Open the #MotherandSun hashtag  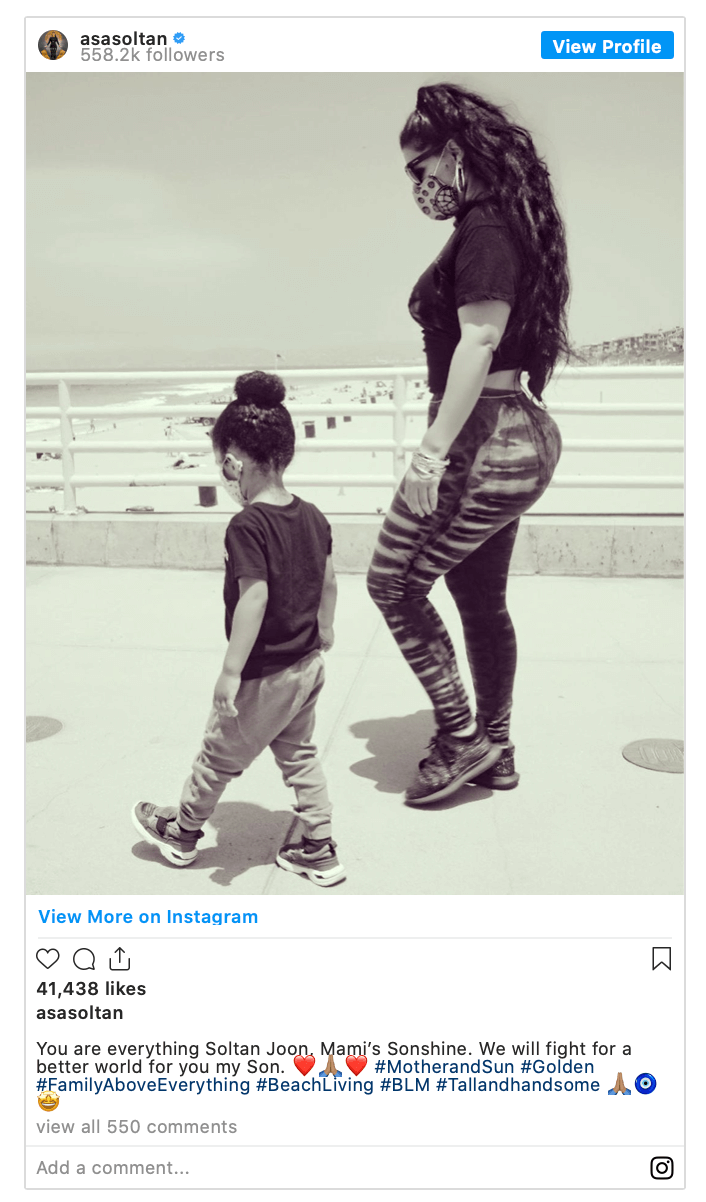tap(444, 1067)
